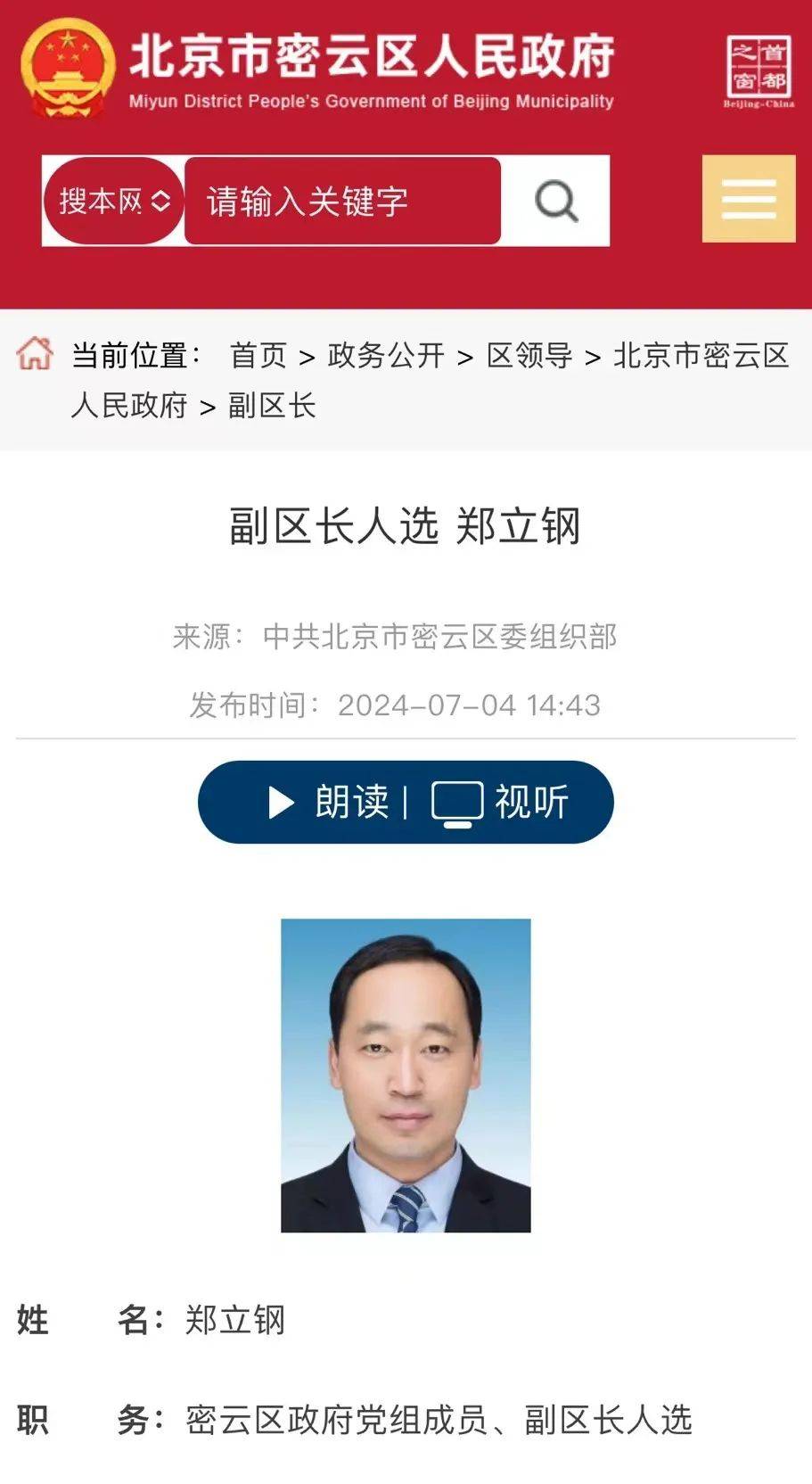Screen dimensions: 812x1484
Task: Click the magnifier search icon
Action: 556,200
